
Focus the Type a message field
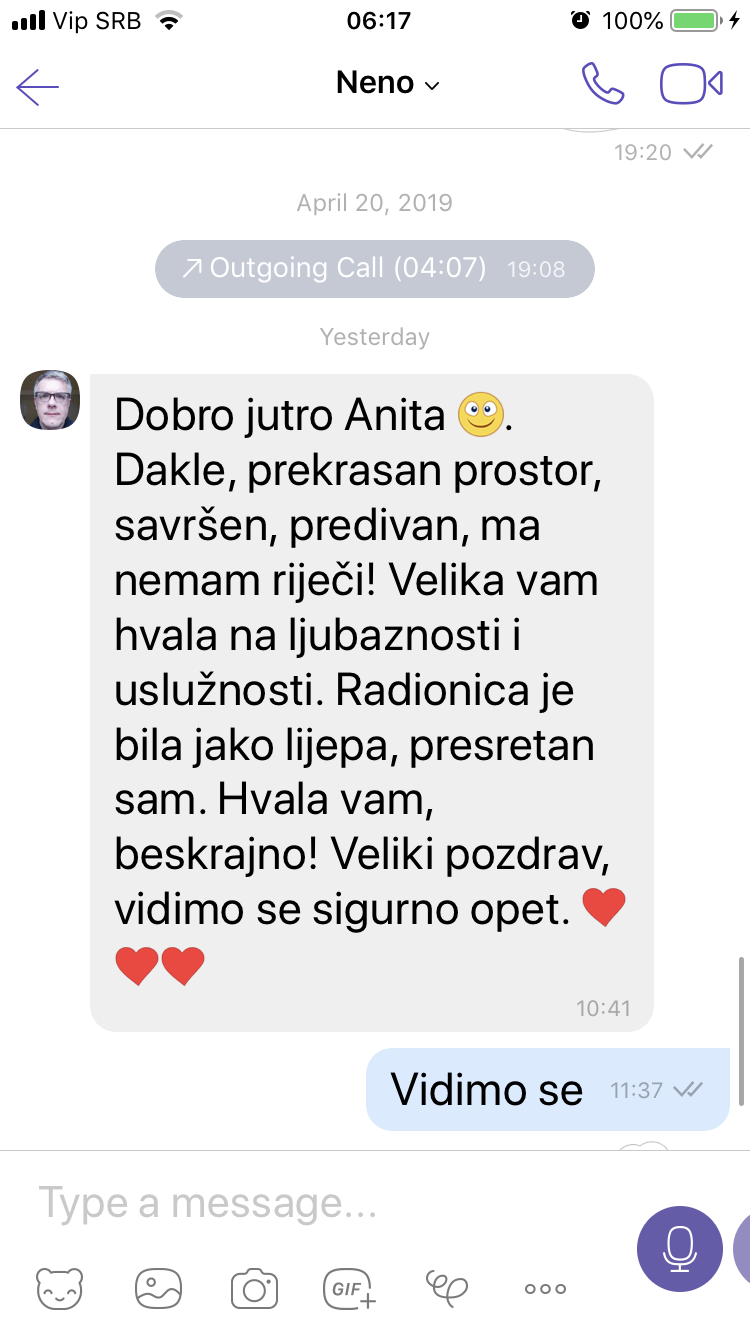coord(320,1203)
